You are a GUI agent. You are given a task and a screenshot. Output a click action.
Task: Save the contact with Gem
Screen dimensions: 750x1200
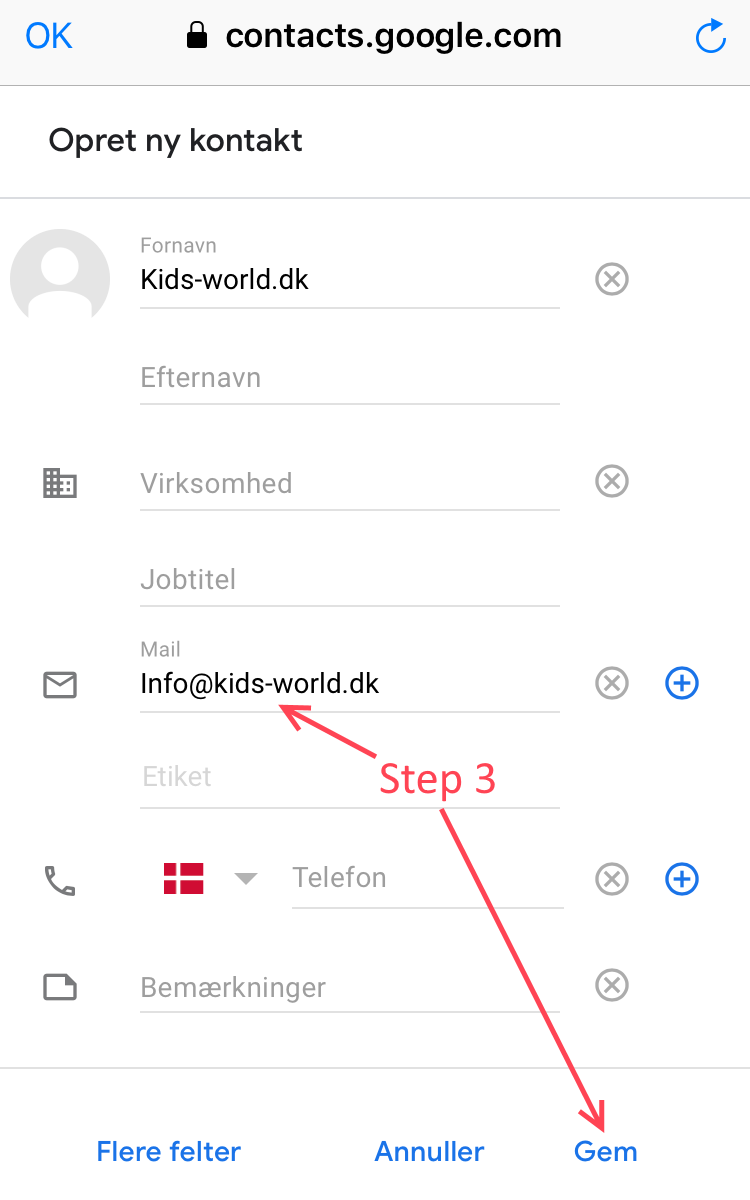[606, 1152]
